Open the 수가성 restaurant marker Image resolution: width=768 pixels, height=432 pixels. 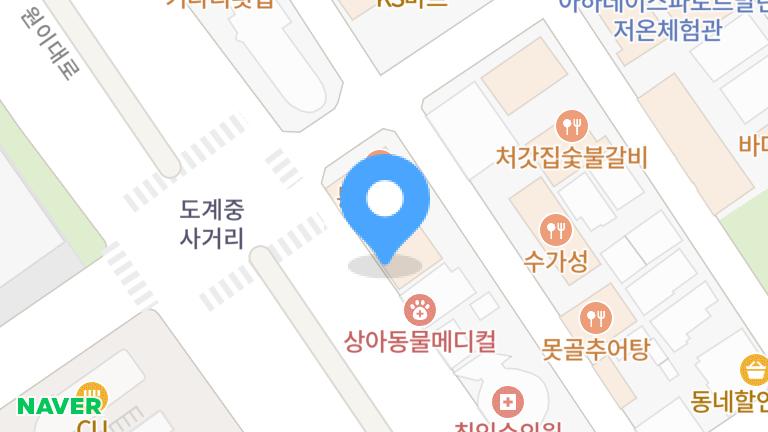pyautogui.click(x=555, y=231)
